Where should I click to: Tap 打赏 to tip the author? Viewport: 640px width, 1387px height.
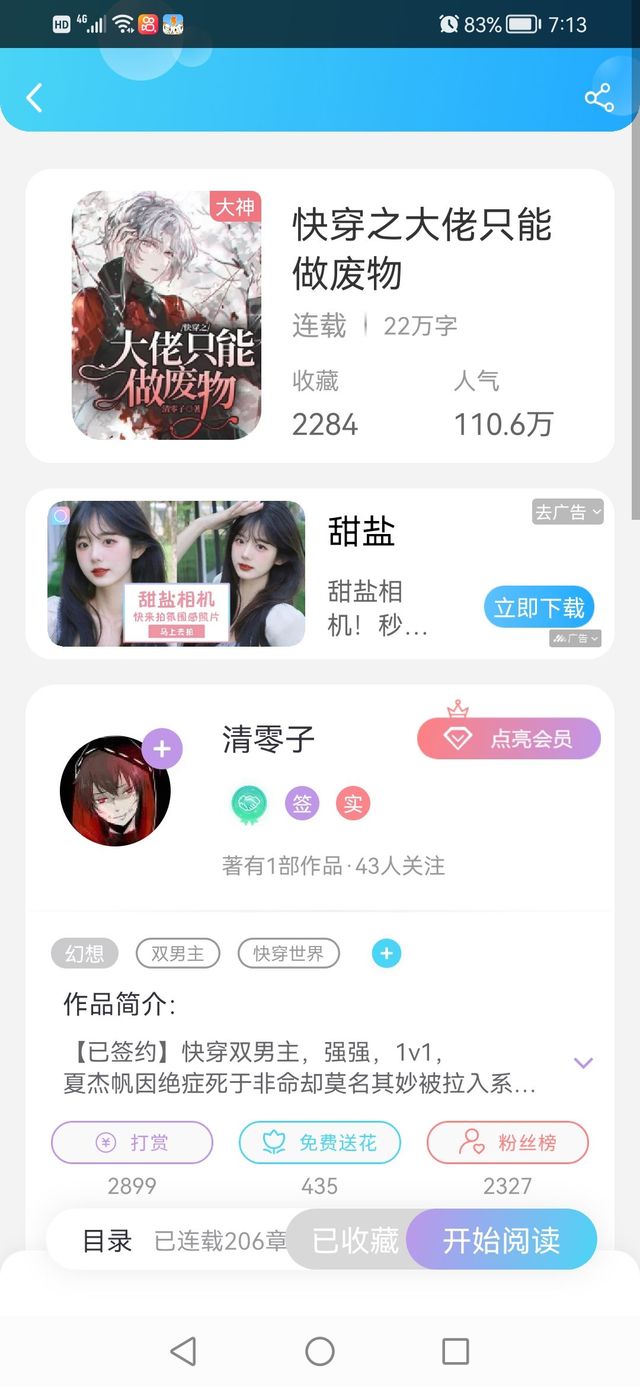(x=132, y=1143)
